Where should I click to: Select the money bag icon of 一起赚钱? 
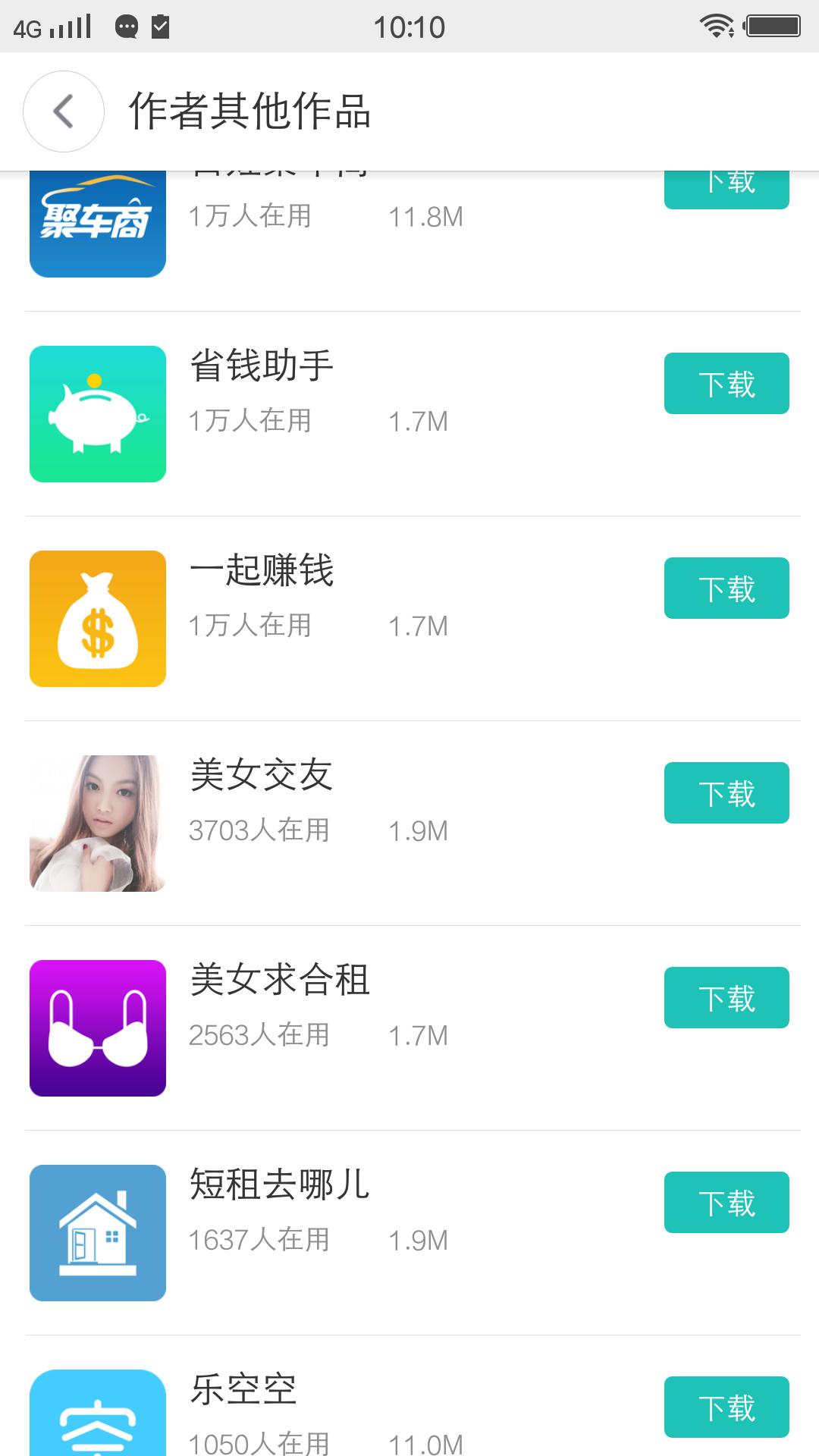(97, 618)
